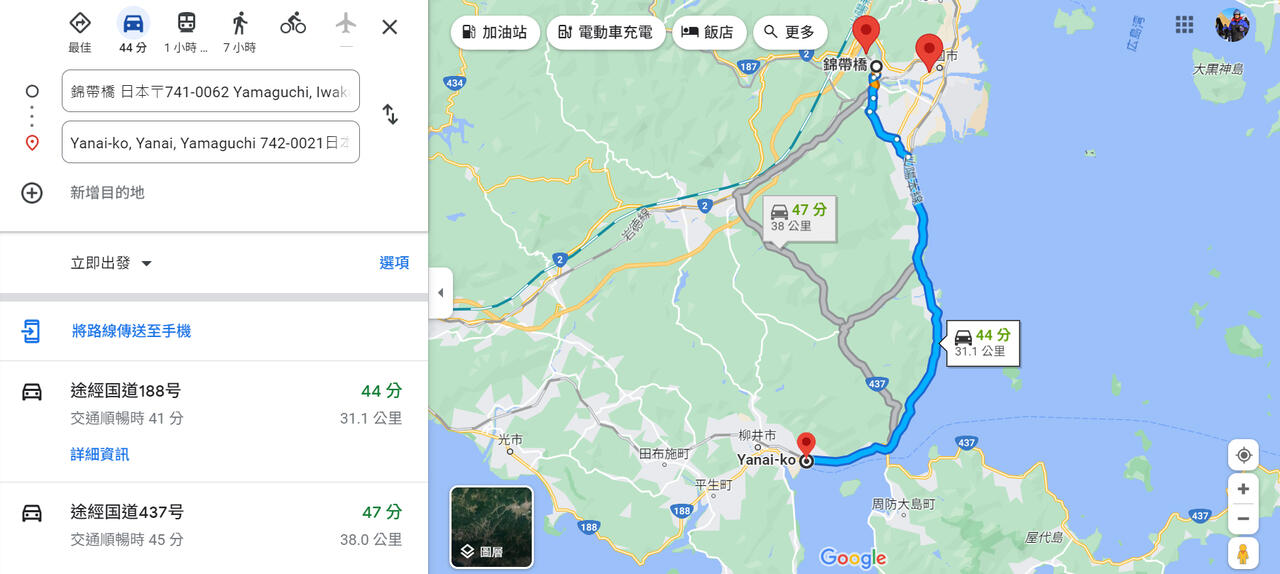Switch to cycling directions
The width and height of the screenshot is (1280, 574).
pyautogui.click(x=293, y=24)
